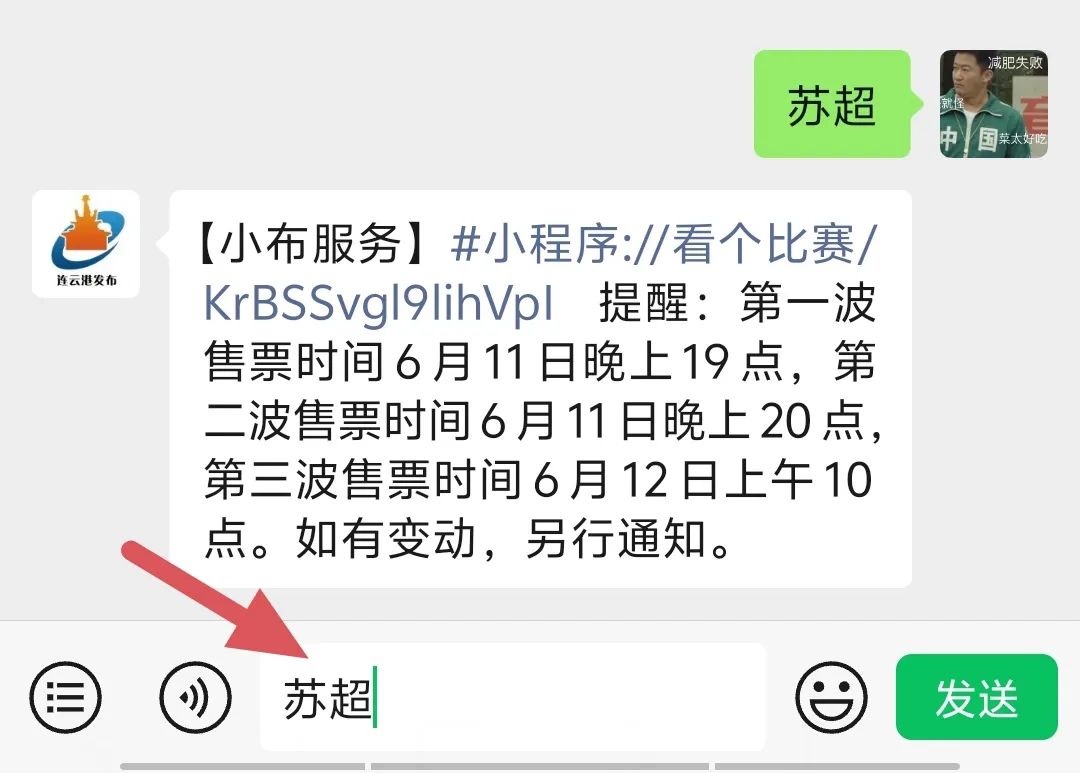Open the 连云港发布 account avatar

pos(86,244)
